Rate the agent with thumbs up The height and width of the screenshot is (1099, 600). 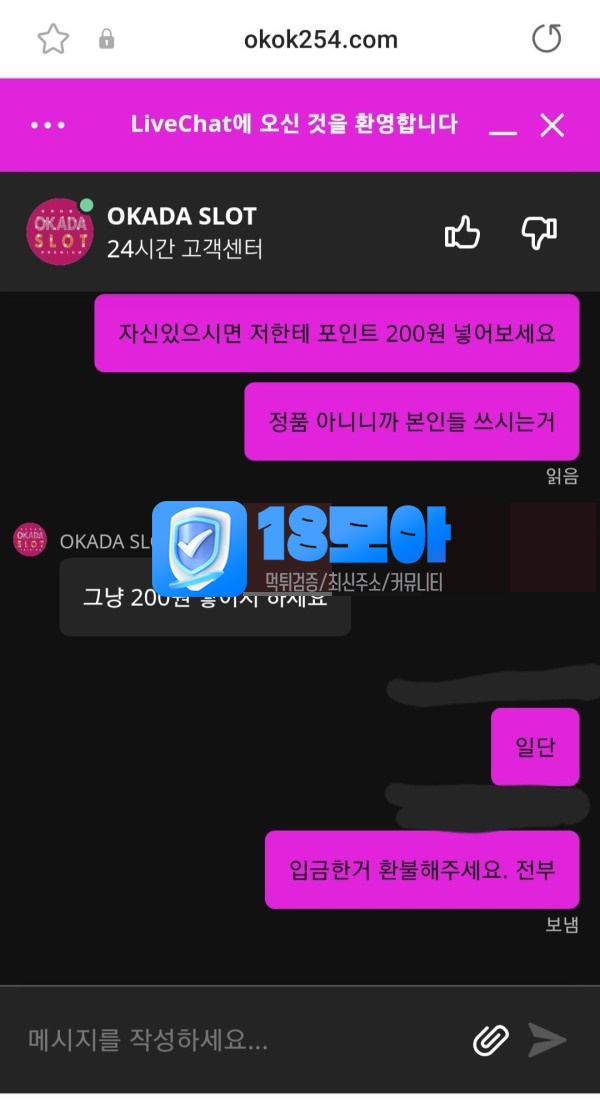[x=462, y=233]
